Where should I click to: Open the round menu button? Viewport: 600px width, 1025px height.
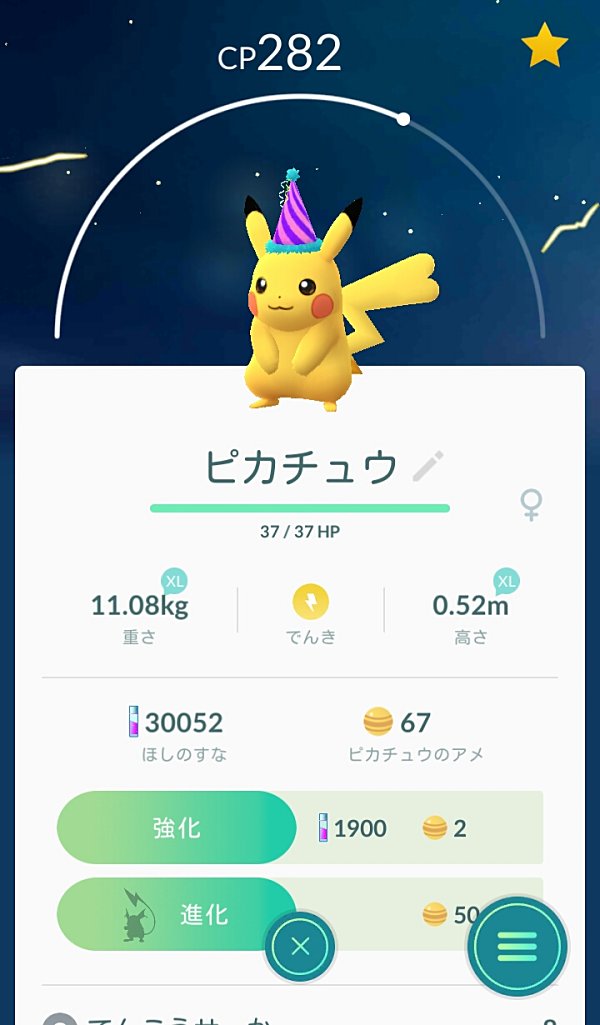pyautogui.click(x=517, y=946)
